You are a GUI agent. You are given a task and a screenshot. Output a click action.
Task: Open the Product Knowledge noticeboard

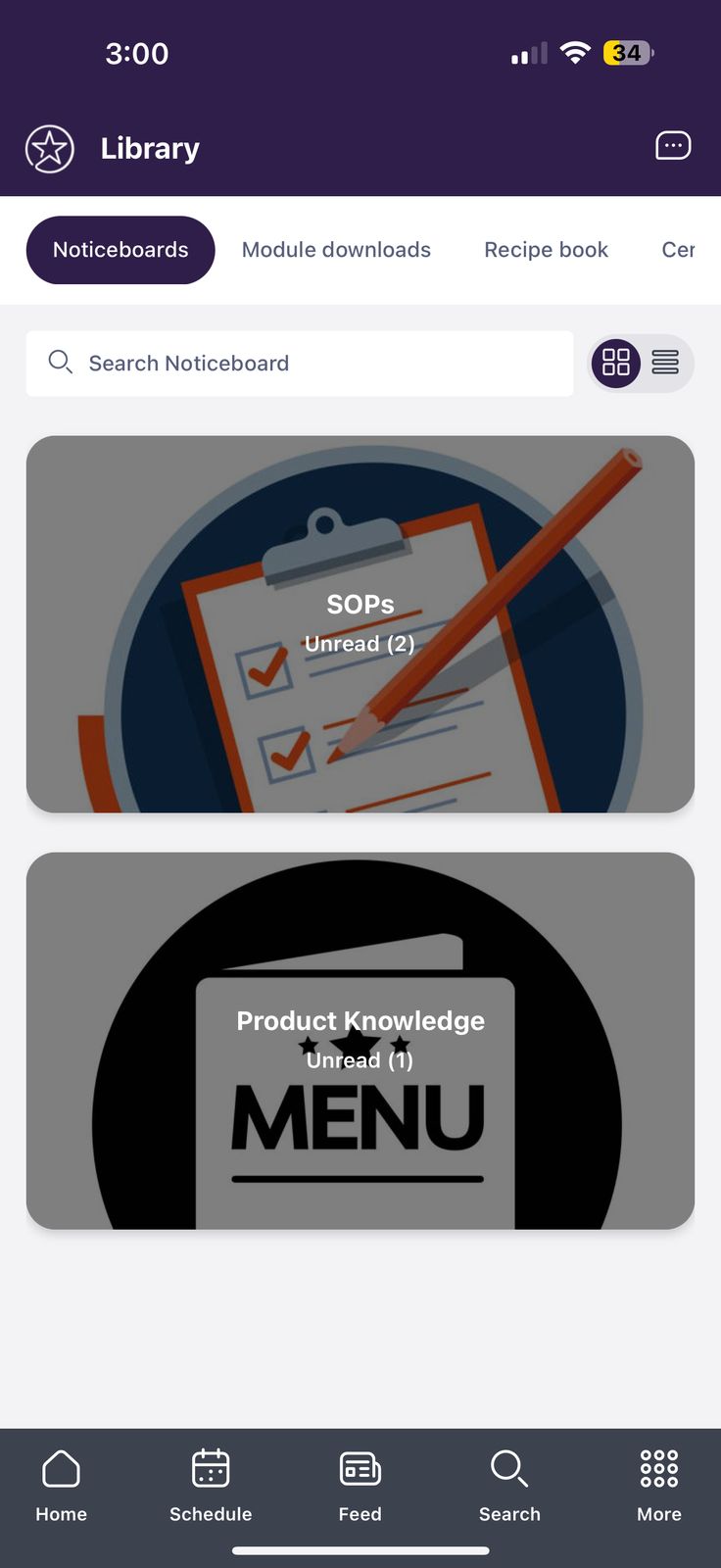coord(360,1040)
